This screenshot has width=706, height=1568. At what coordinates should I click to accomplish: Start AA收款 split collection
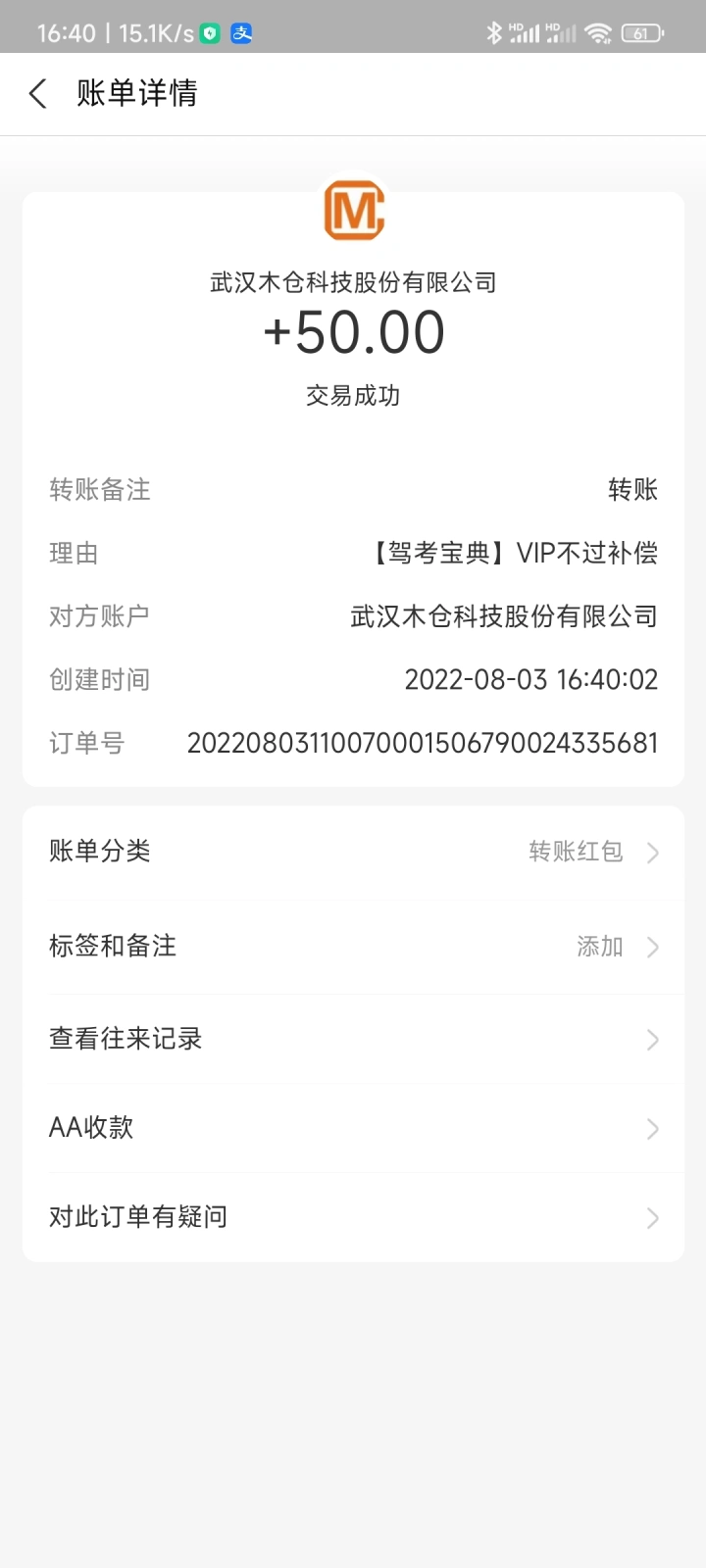point(353,1128)
